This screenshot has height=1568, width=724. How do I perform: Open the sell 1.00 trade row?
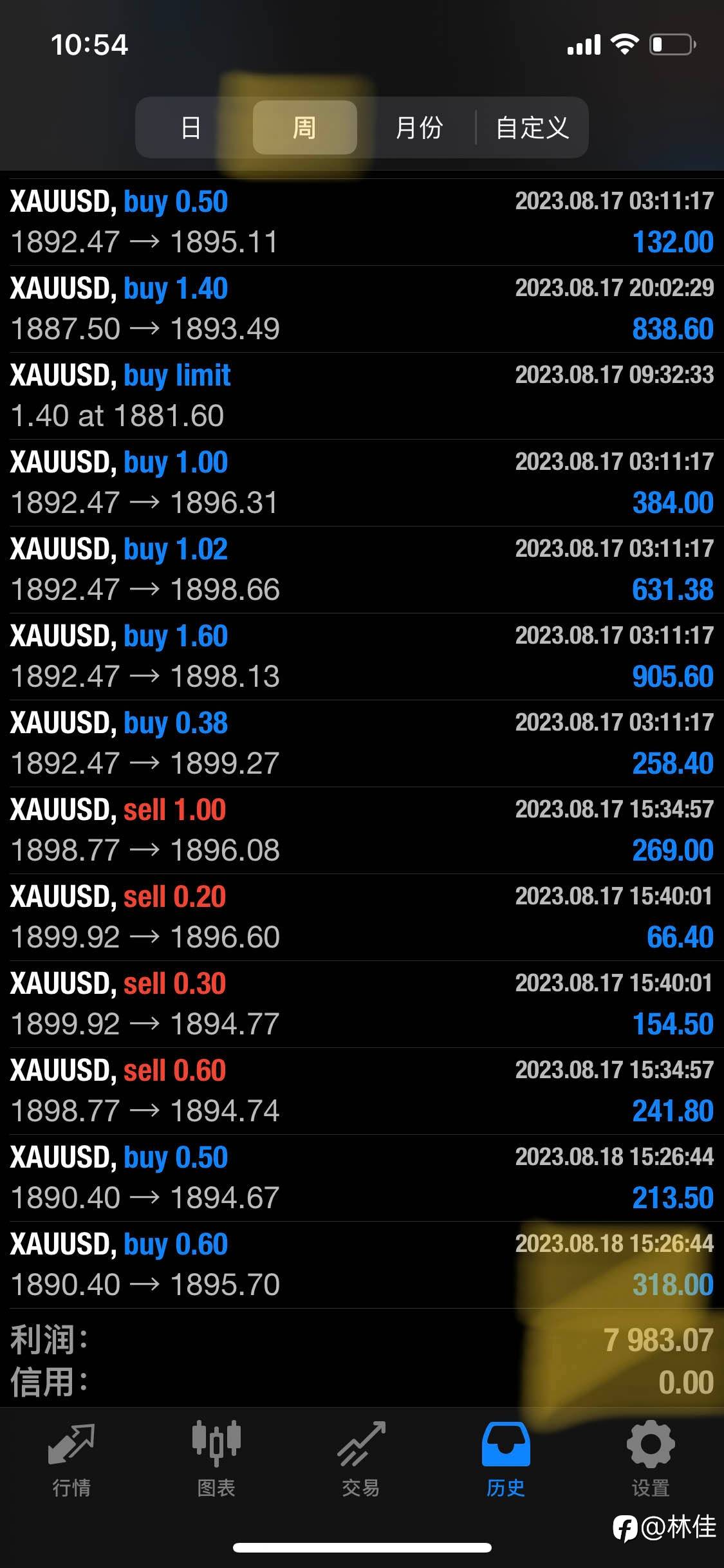pyautogui.click(x=362, y=830)
